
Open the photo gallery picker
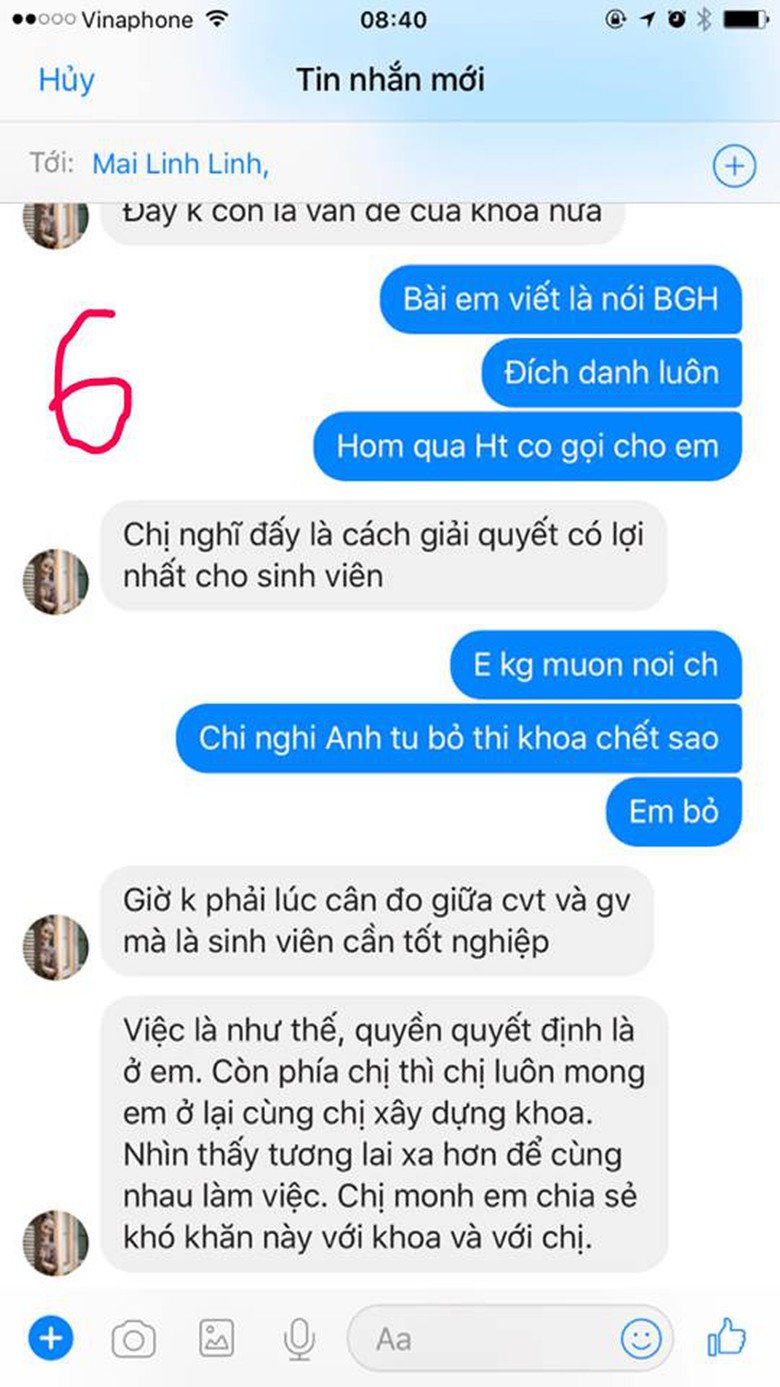(216, 1338)
